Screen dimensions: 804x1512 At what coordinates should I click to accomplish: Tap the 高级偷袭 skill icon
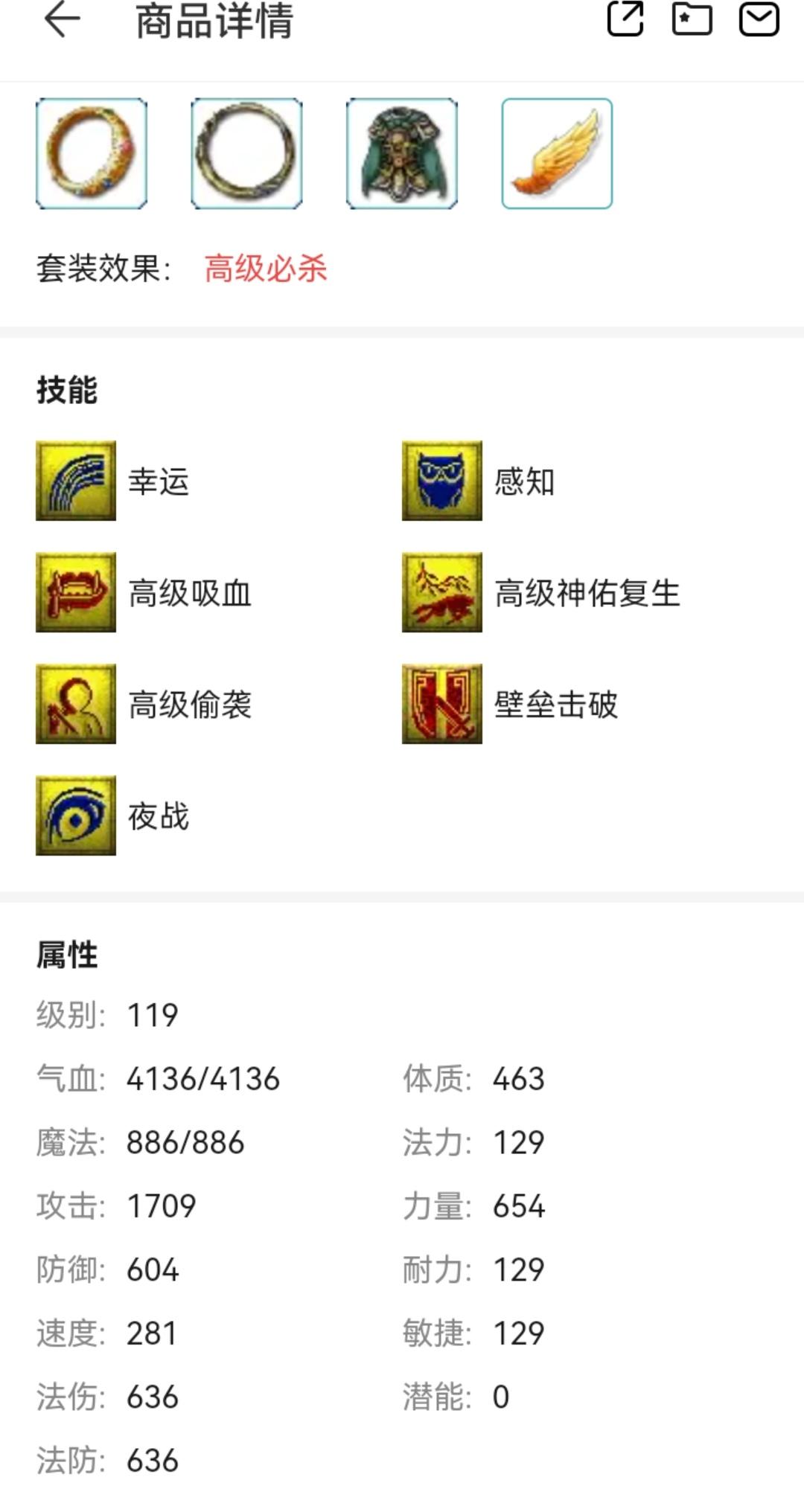coord(76,704)
